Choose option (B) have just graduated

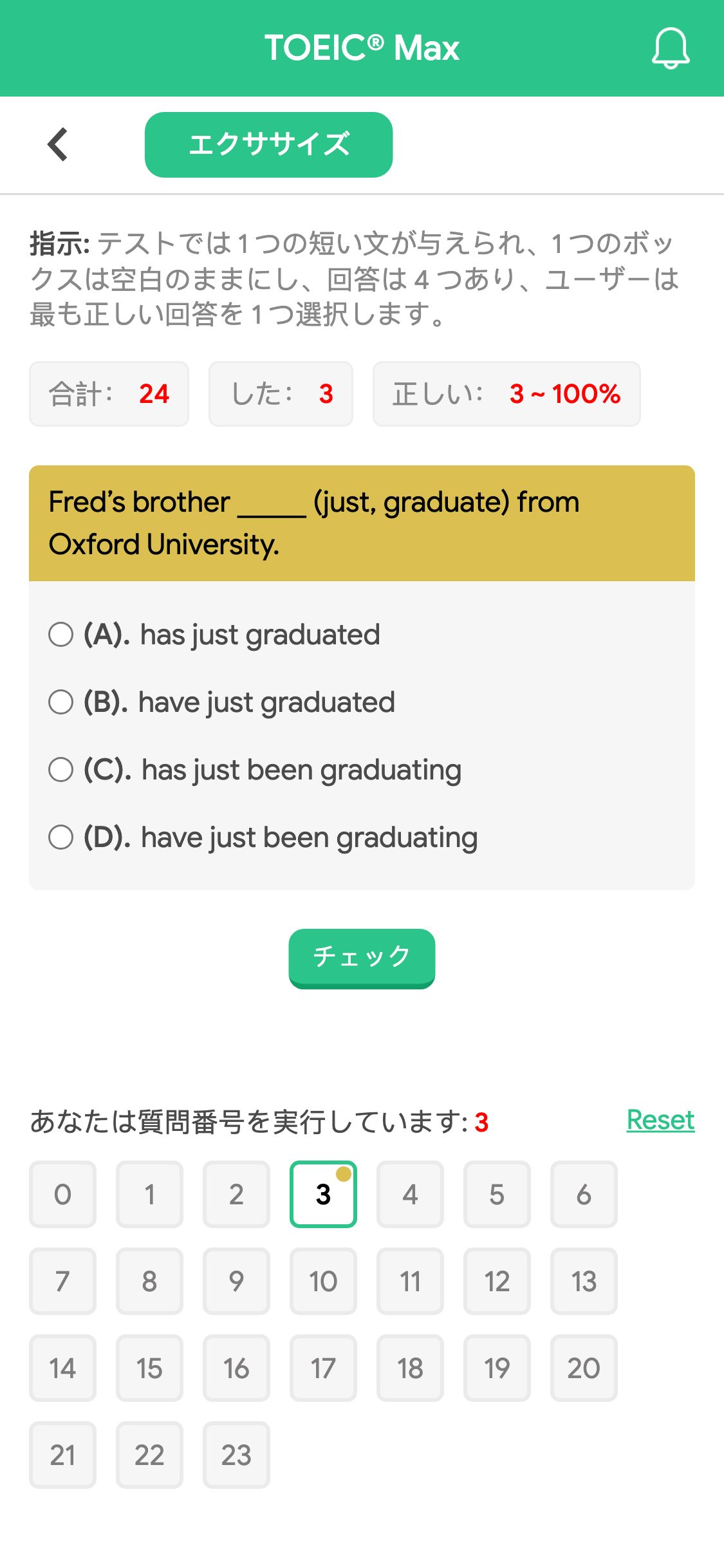tap(221, 702)
